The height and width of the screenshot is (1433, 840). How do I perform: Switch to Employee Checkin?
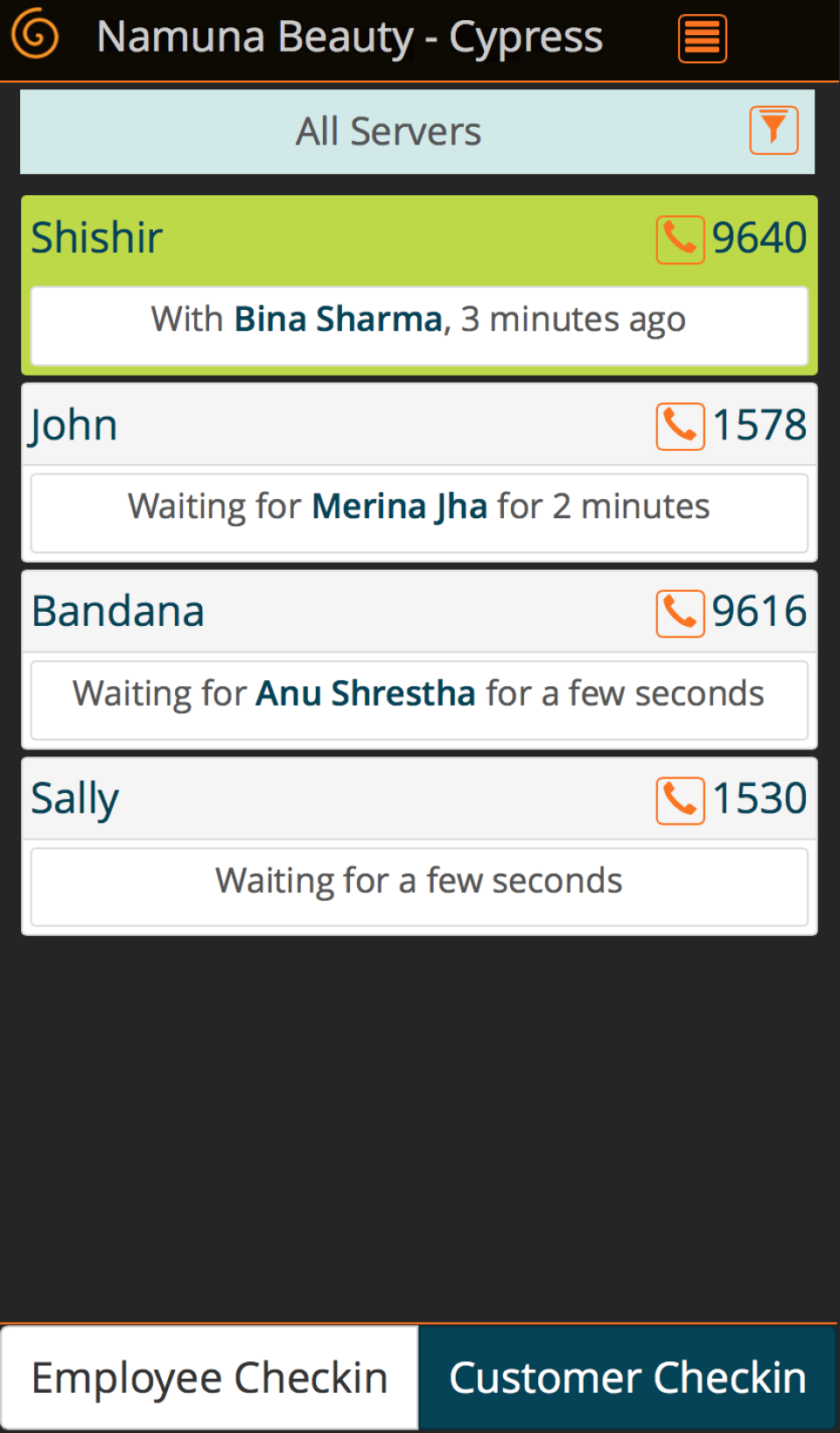point(210,1378)
